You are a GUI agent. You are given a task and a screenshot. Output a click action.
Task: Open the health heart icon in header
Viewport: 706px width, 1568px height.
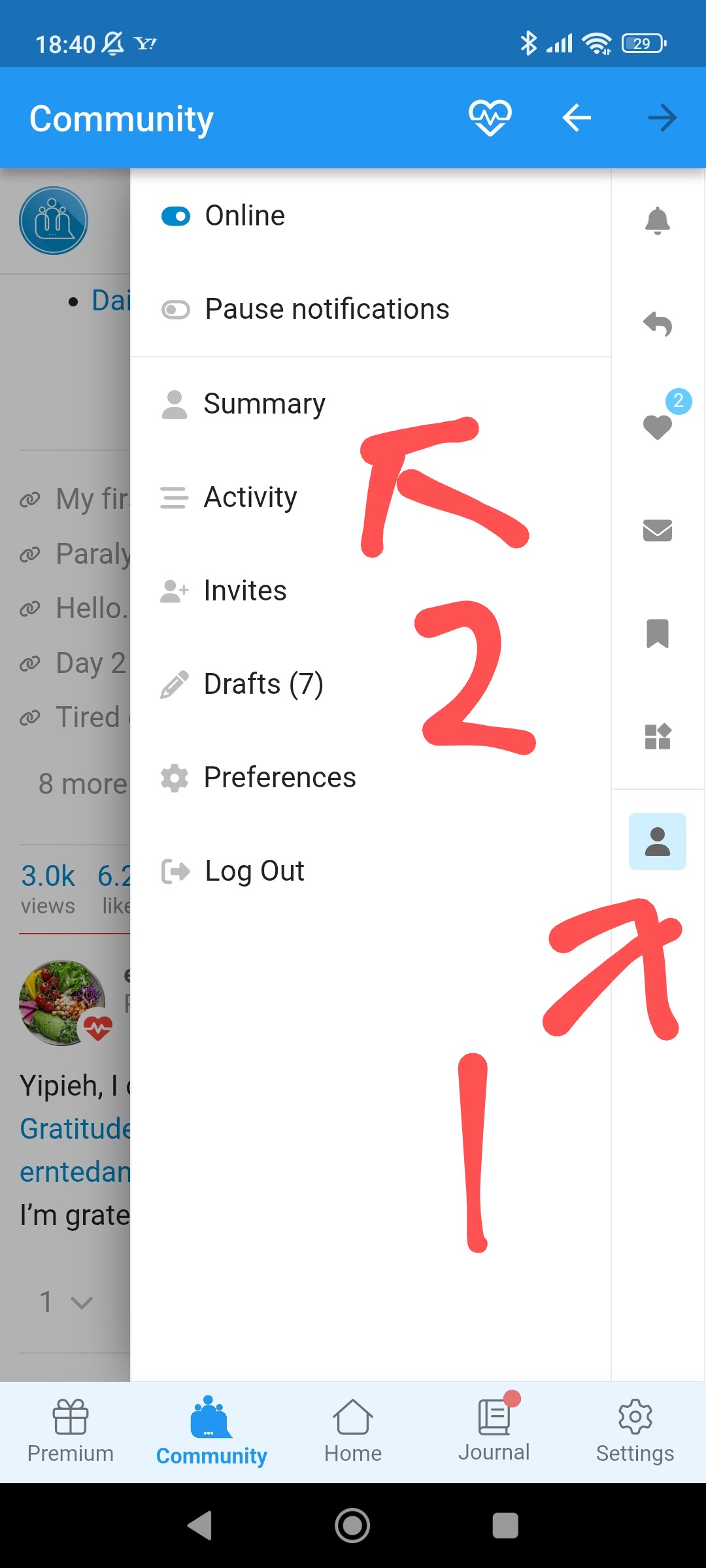490,118
